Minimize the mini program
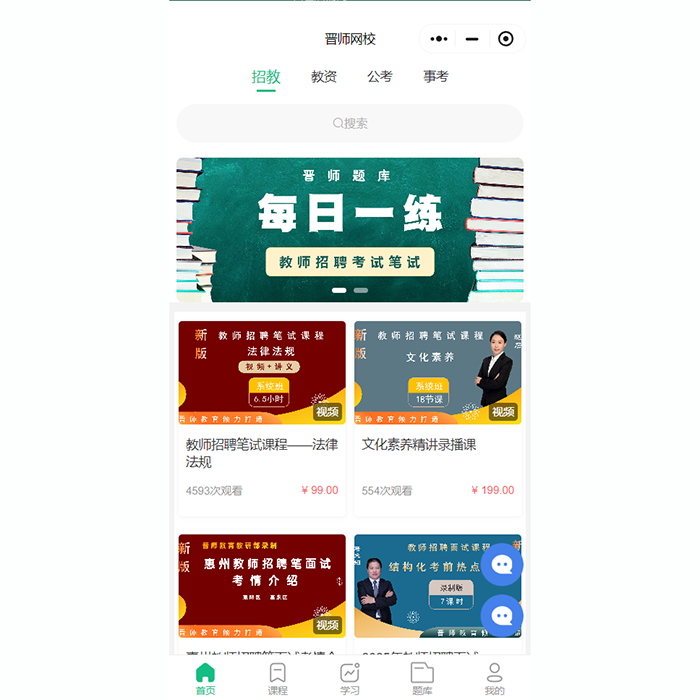700x700 pixels. (472, 39)
